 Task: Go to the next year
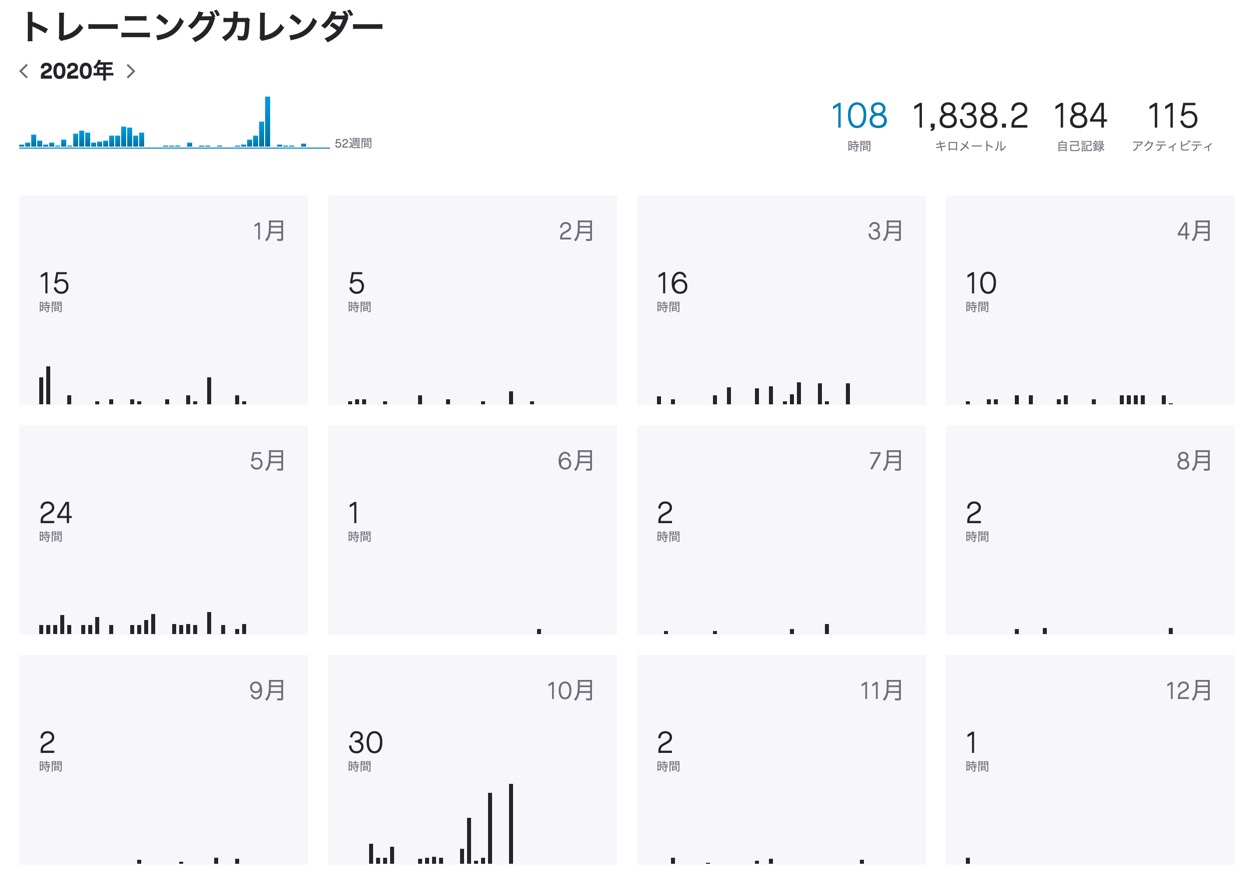pyautogui.click(x=131, y=71)
